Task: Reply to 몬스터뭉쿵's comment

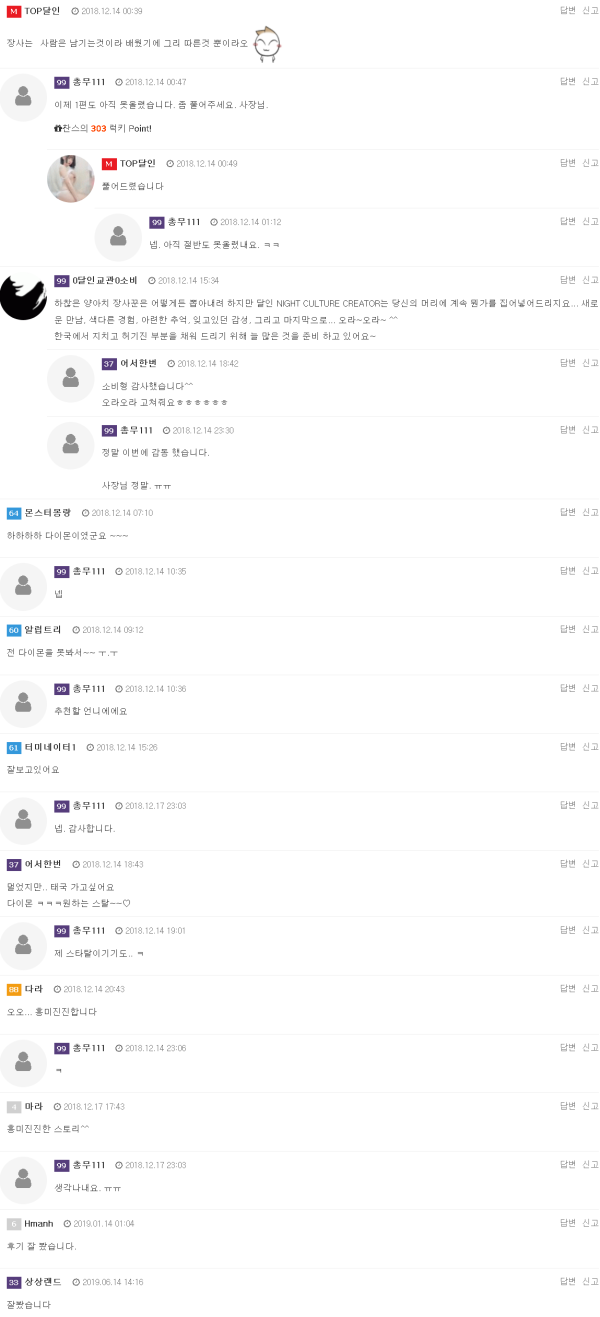Action: point(567,512)
